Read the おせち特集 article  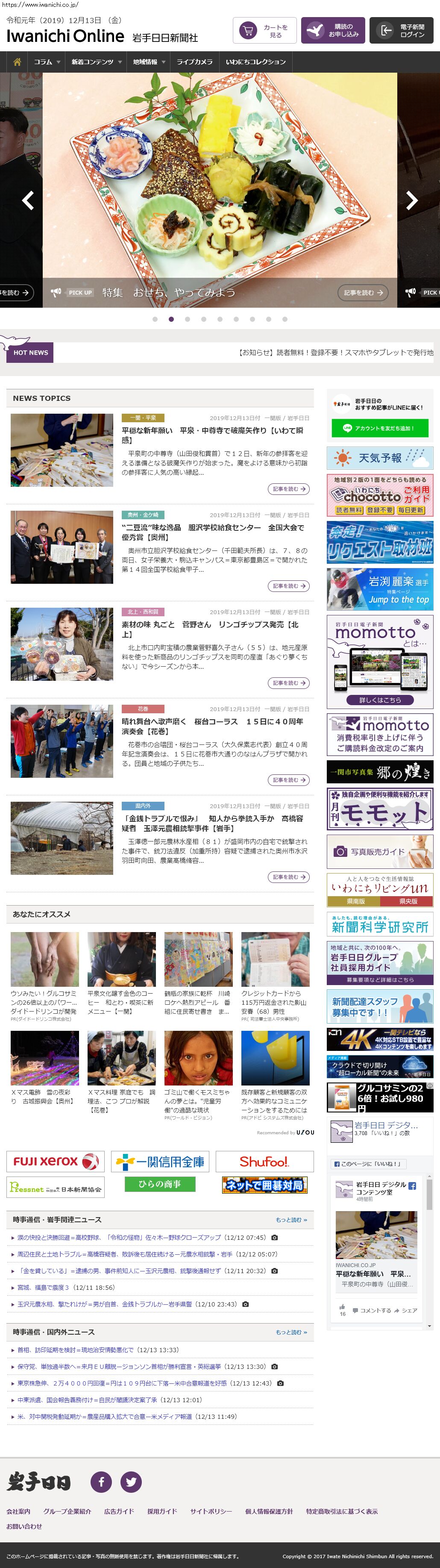(x=363, y=293)
